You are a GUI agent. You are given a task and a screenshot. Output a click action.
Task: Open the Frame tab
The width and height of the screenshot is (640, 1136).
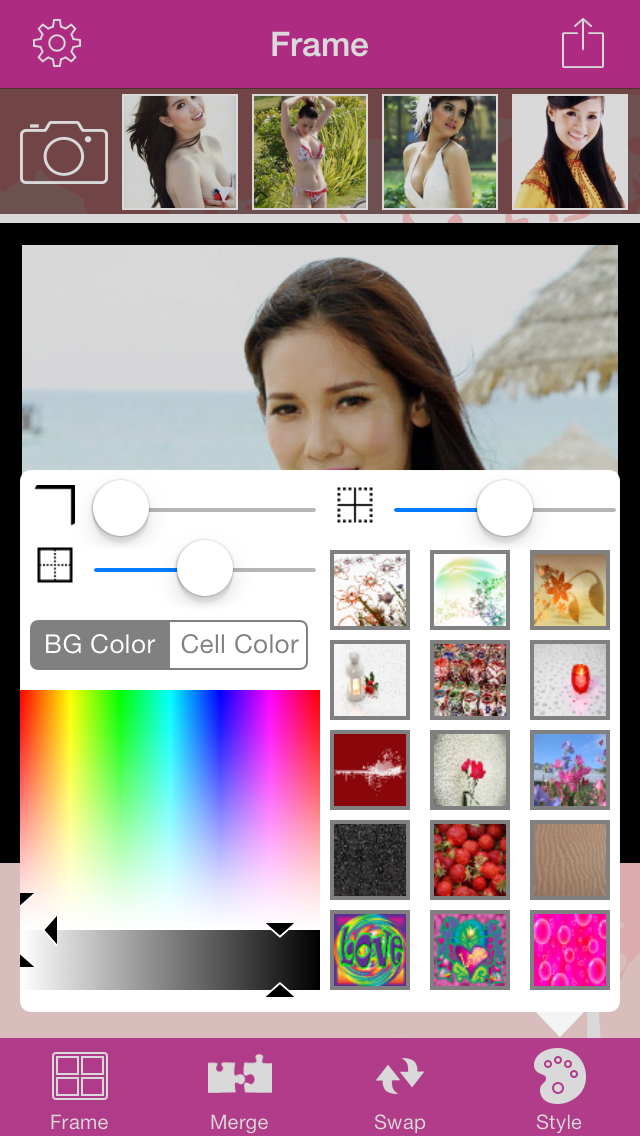tap(79, 1090)
